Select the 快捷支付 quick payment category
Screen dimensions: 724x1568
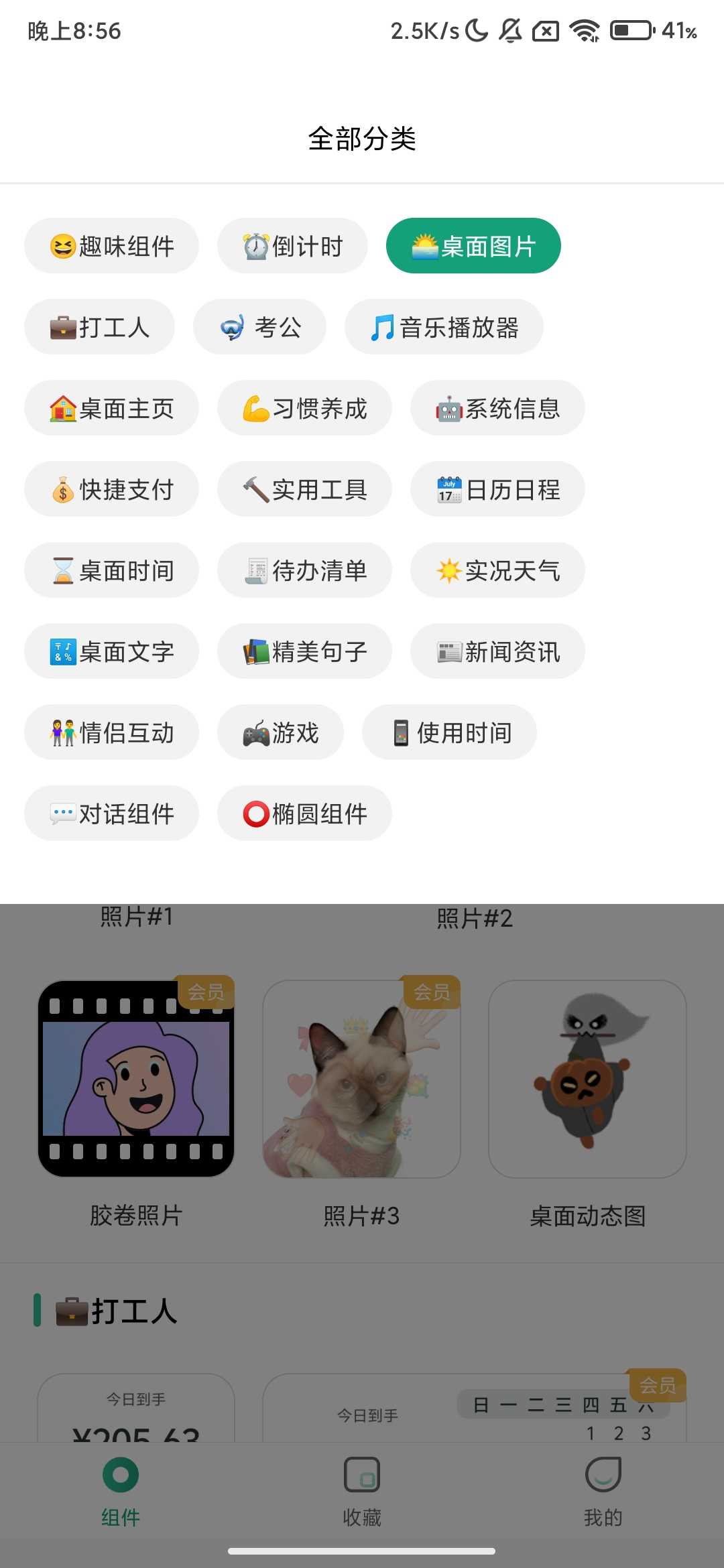(111, 489)
